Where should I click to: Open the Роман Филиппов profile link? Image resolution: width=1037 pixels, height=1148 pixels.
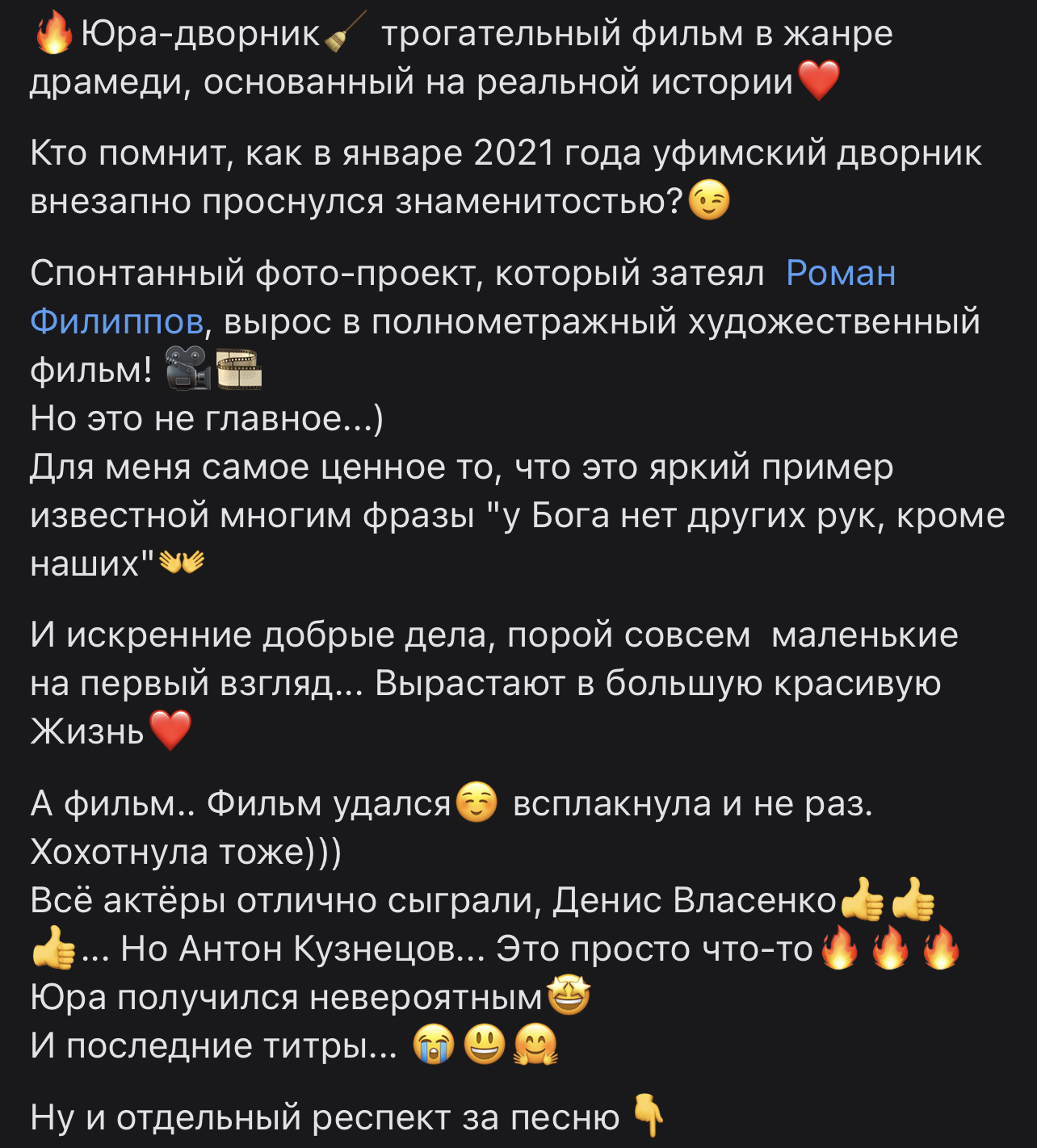(840, 274)
